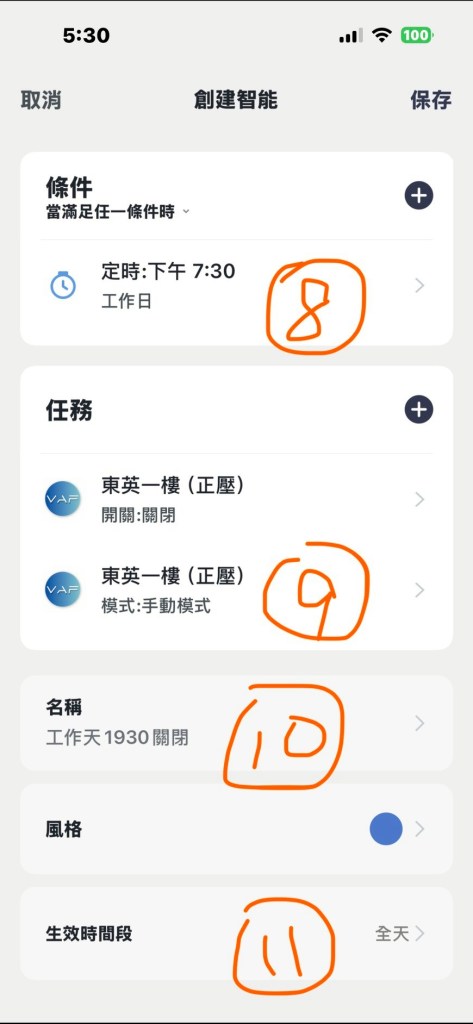Change 生效時間段 from 全天

pyautogui.click(x=236, y=934)
